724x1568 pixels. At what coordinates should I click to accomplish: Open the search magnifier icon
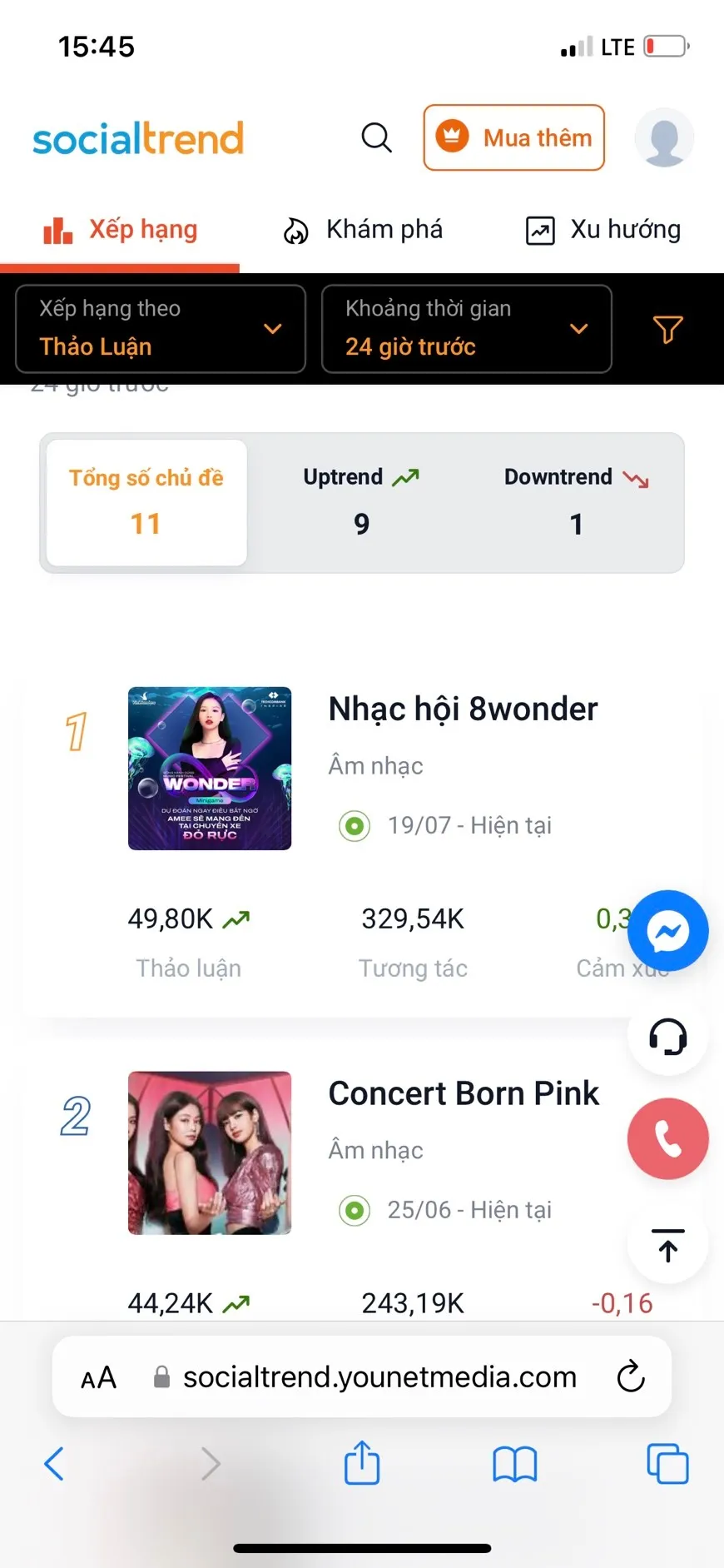[x=376, y=137]
